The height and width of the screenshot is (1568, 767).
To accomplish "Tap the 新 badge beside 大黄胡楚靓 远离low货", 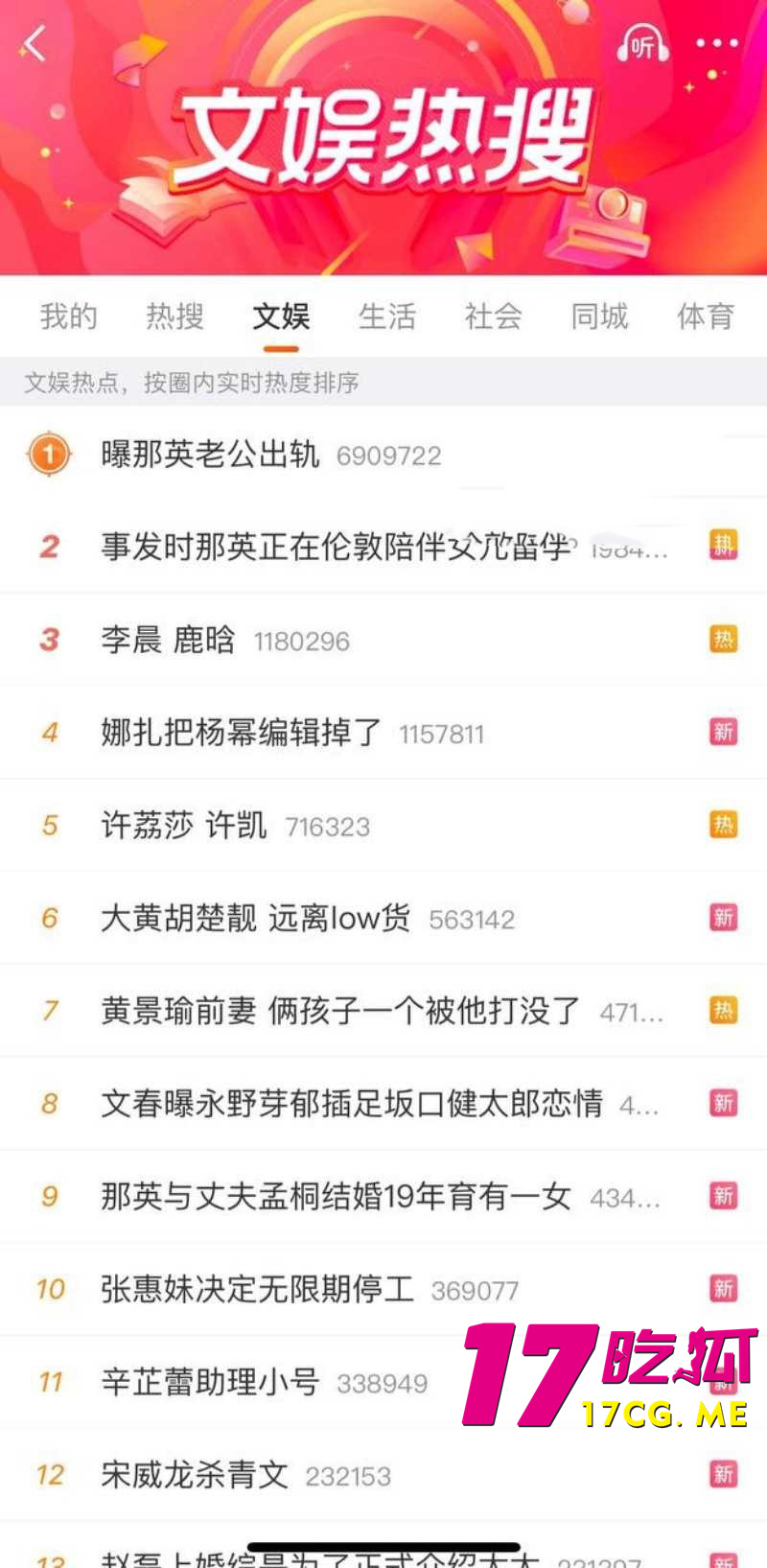I will (x=723, y=918).
